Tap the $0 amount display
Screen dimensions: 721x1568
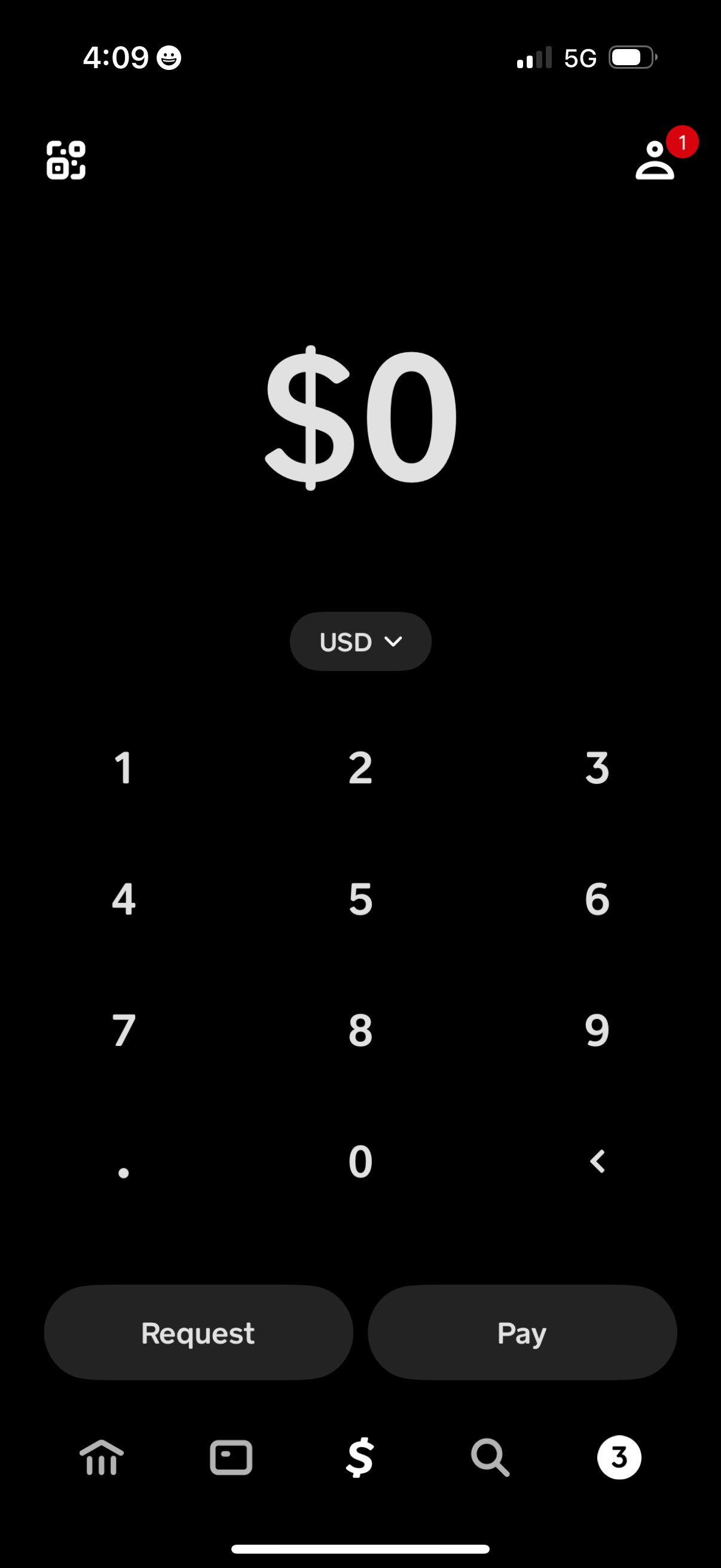pos(360,420)
